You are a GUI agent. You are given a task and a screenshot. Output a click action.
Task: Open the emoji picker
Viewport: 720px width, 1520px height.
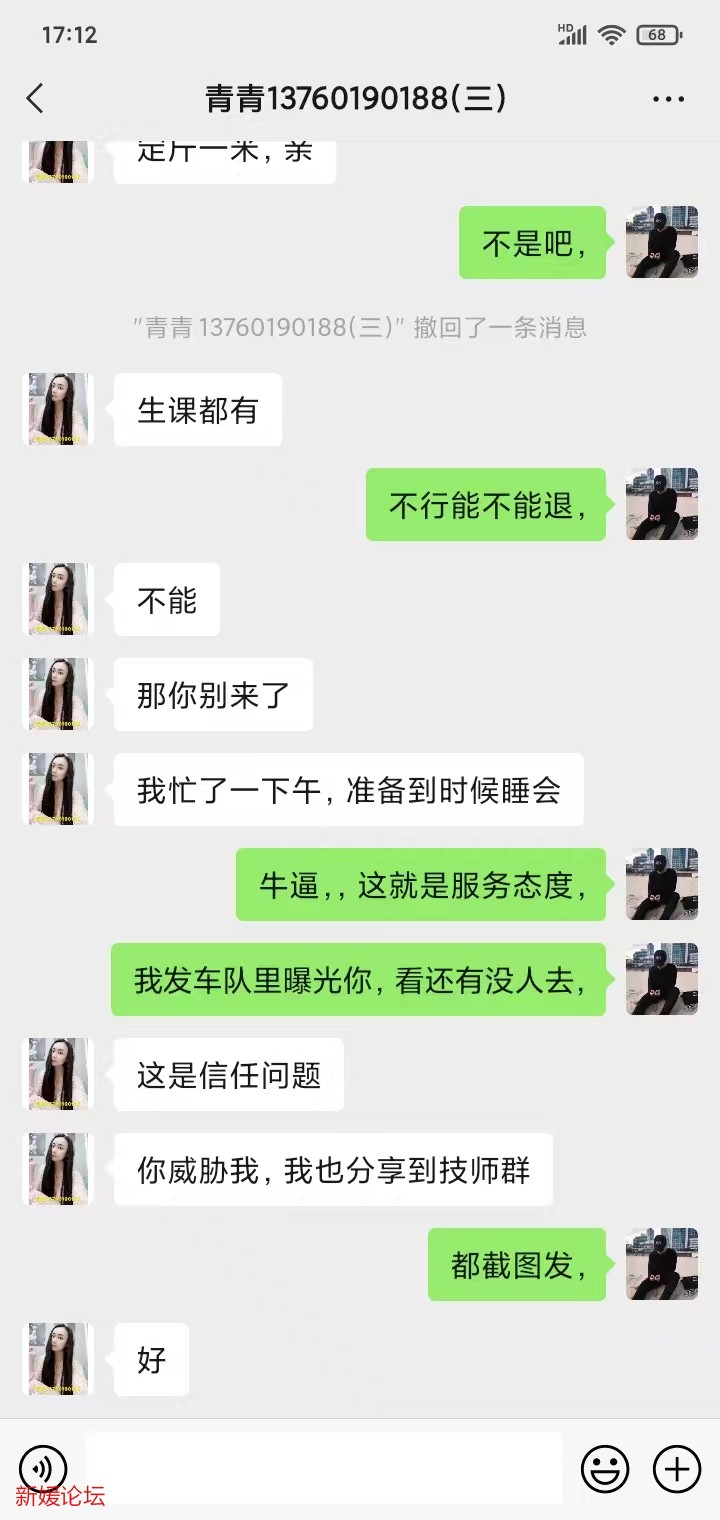coord(605,1469)
